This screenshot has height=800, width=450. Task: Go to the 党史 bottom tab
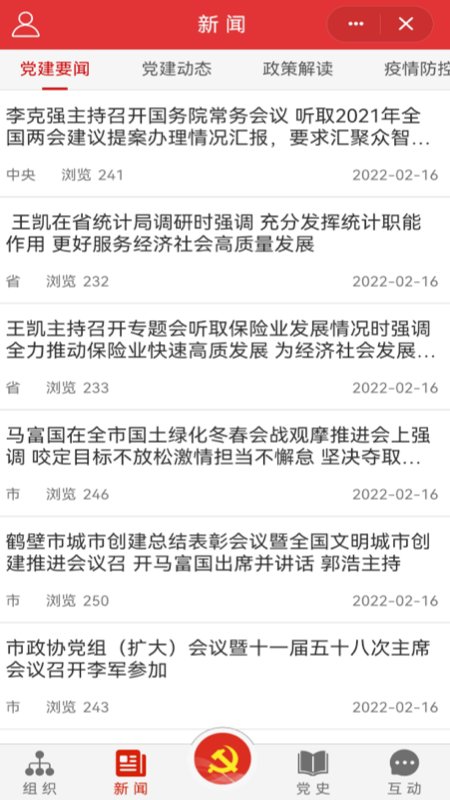tap(313, 772)
